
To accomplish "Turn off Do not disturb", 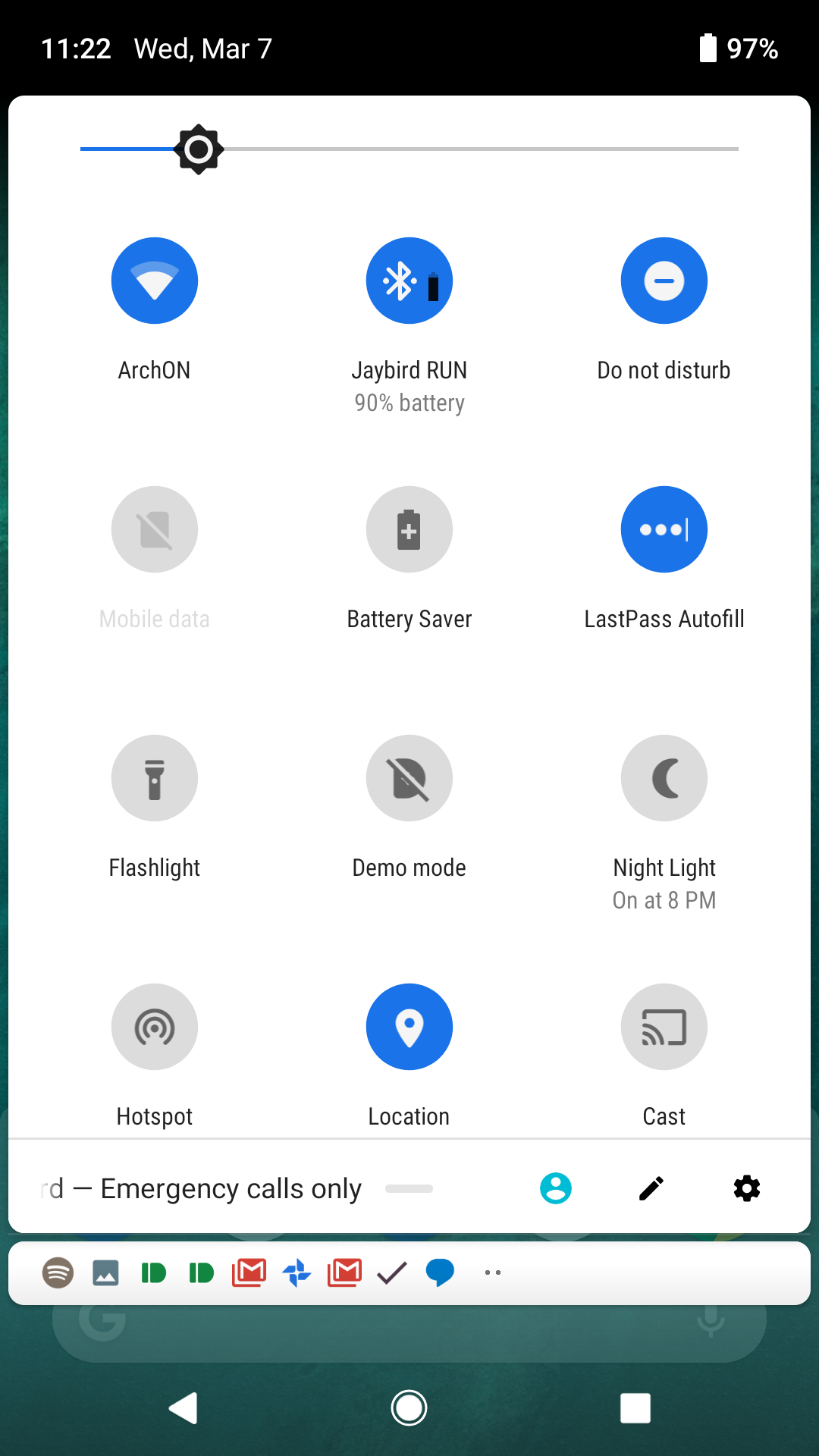I will [x=664, y=281].
